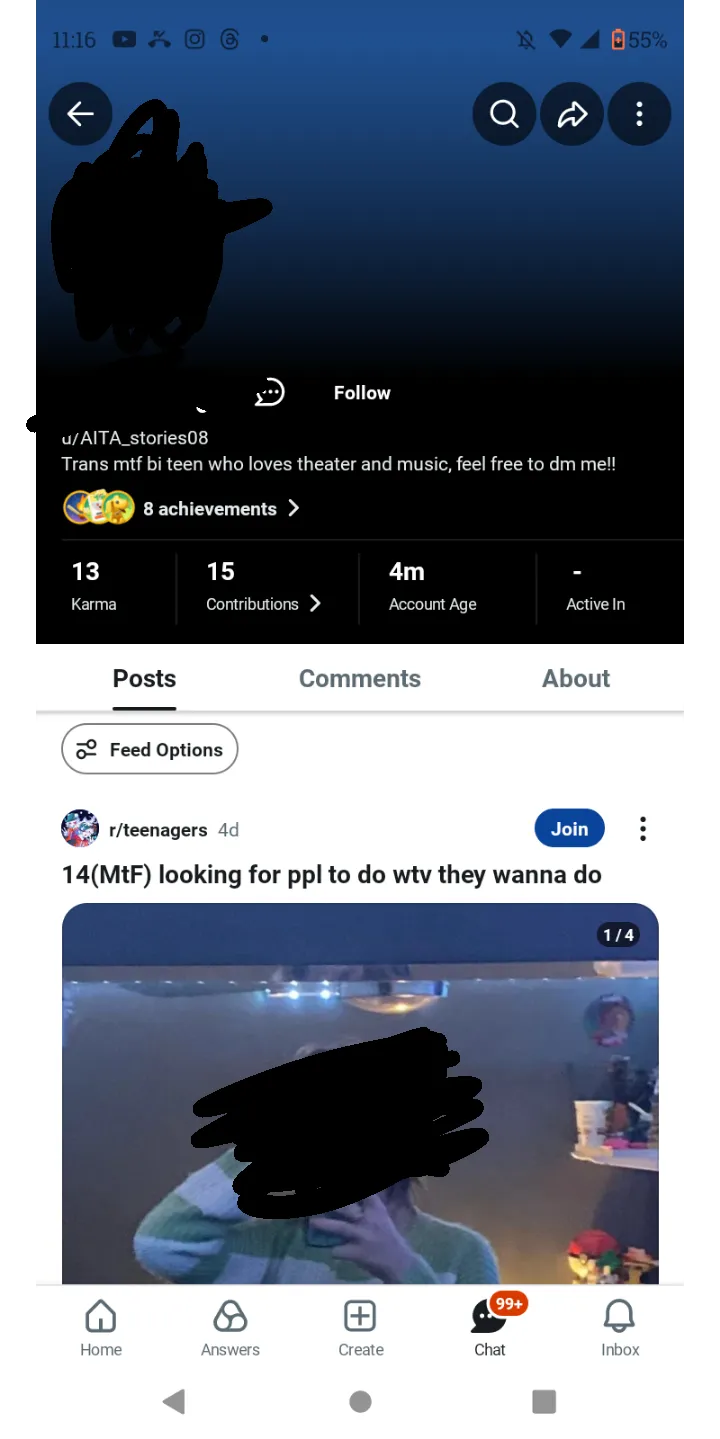Create a new post
This screenshot has height=1439, width=720.
click(x=360, y=1327)
